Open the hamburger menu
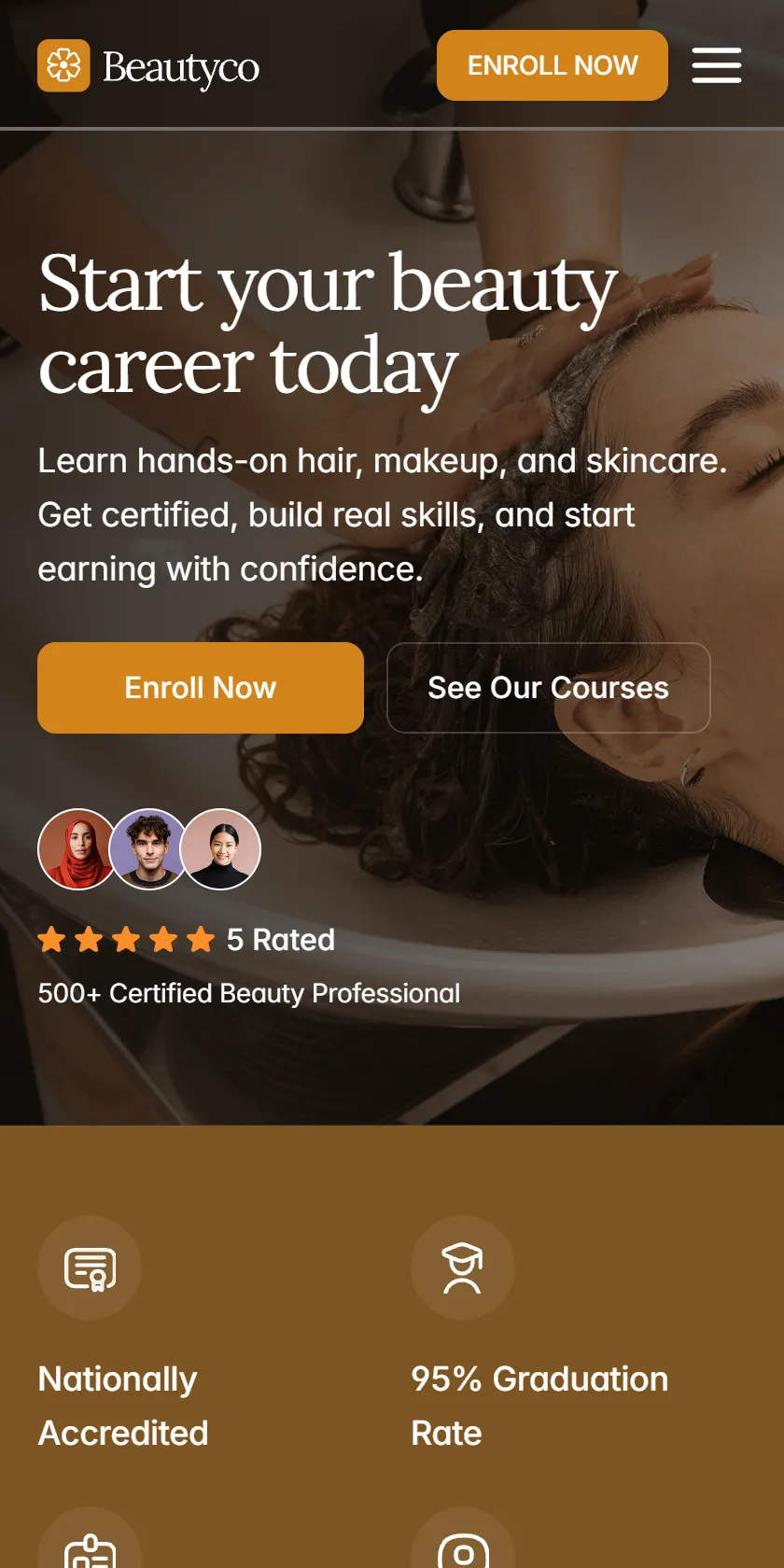Image resolution: width=784 pixels, height=1568 pixels. (x=717, y=65)
